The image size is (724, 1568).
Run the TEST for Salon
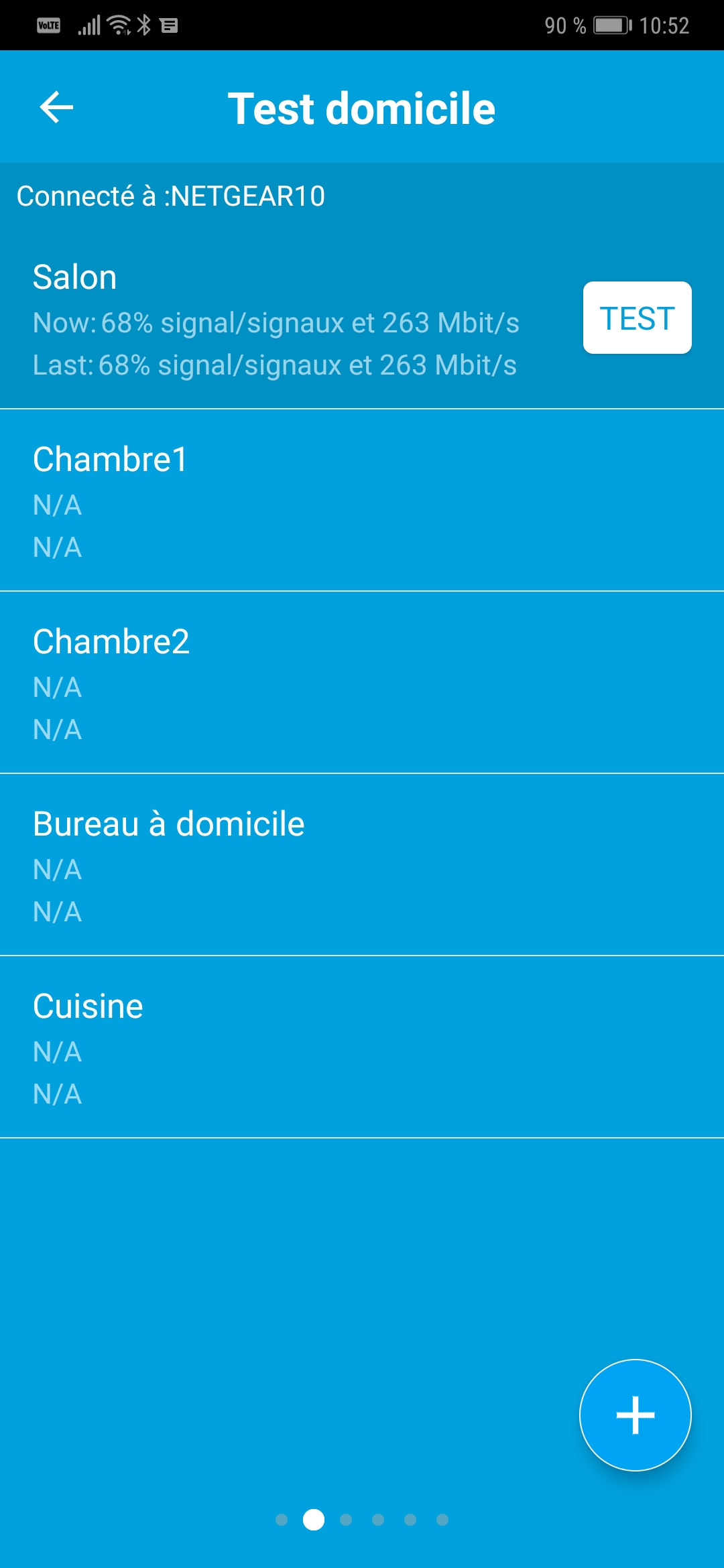(637, 318)
